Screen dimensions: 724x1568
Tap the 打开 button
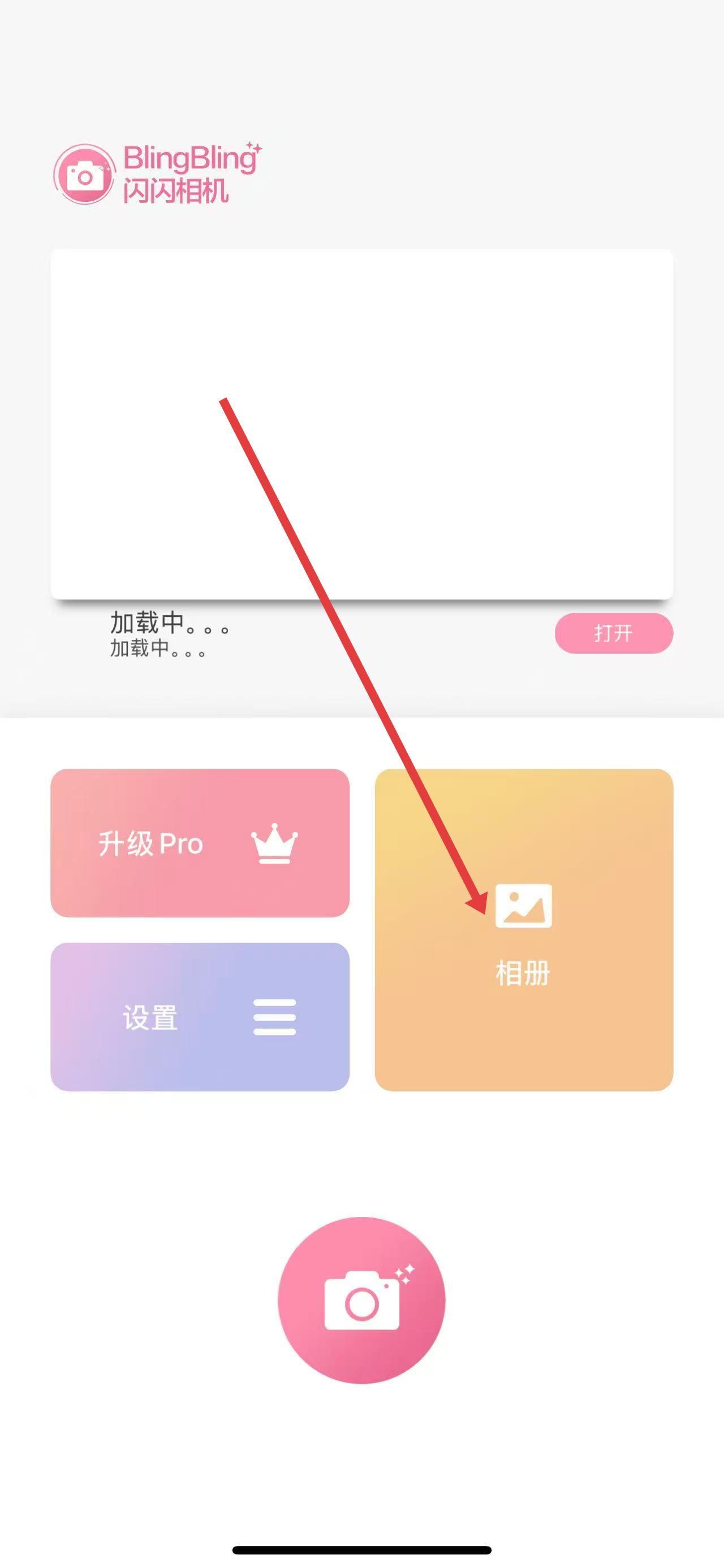pyautogui.click(x=613, y=633)
